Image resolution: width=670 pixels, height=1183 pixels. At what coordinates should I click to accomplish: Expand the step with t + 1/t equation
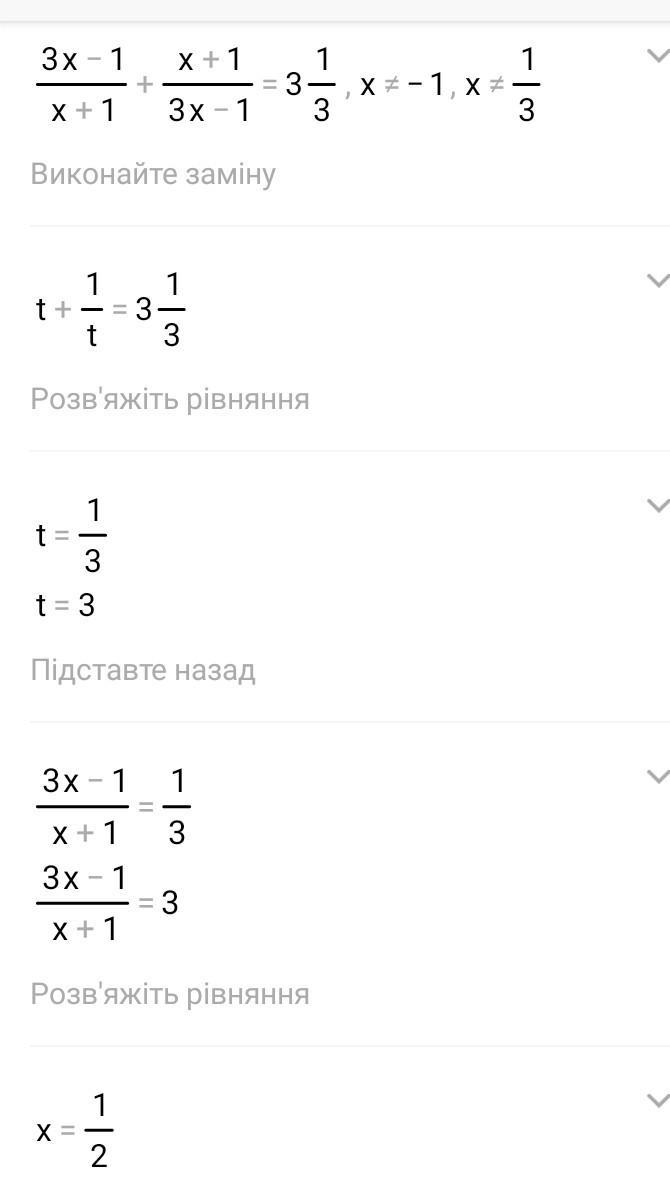click(658, 281)
